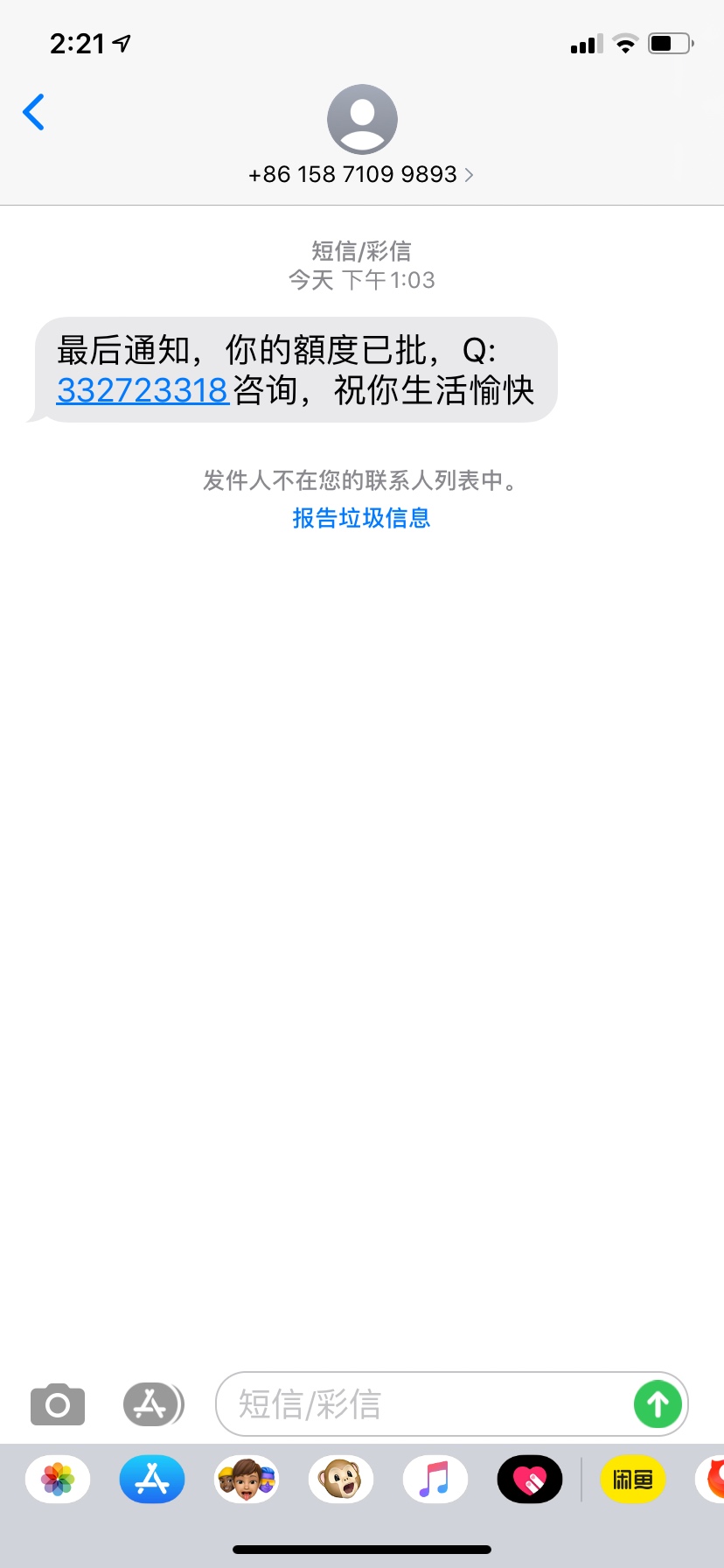Send the message with the green arrow
The image size is (724, 1568).
658,1404
